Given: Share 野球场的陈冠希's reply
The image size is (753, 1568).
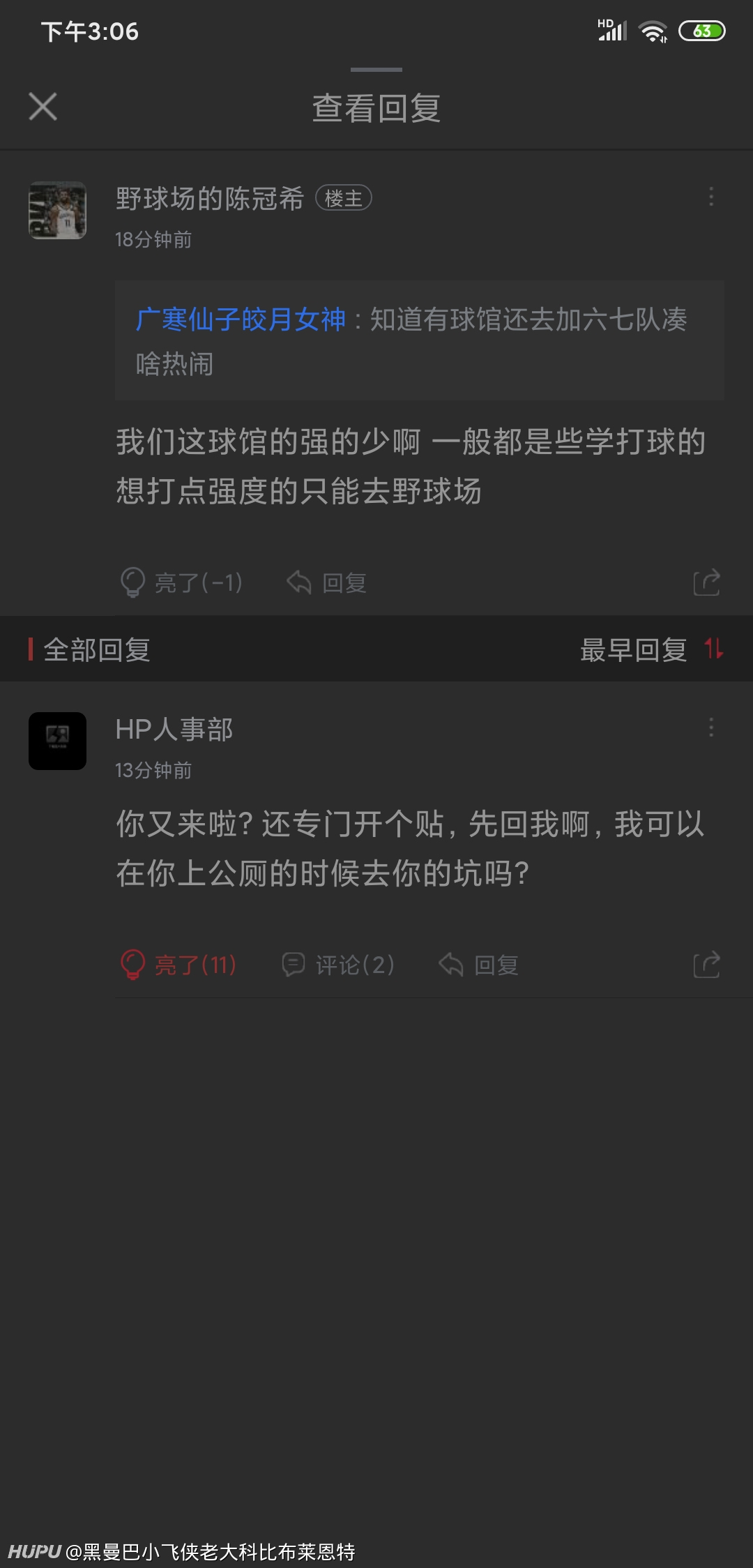Looking at the screenshot, I should click(706, 582).
